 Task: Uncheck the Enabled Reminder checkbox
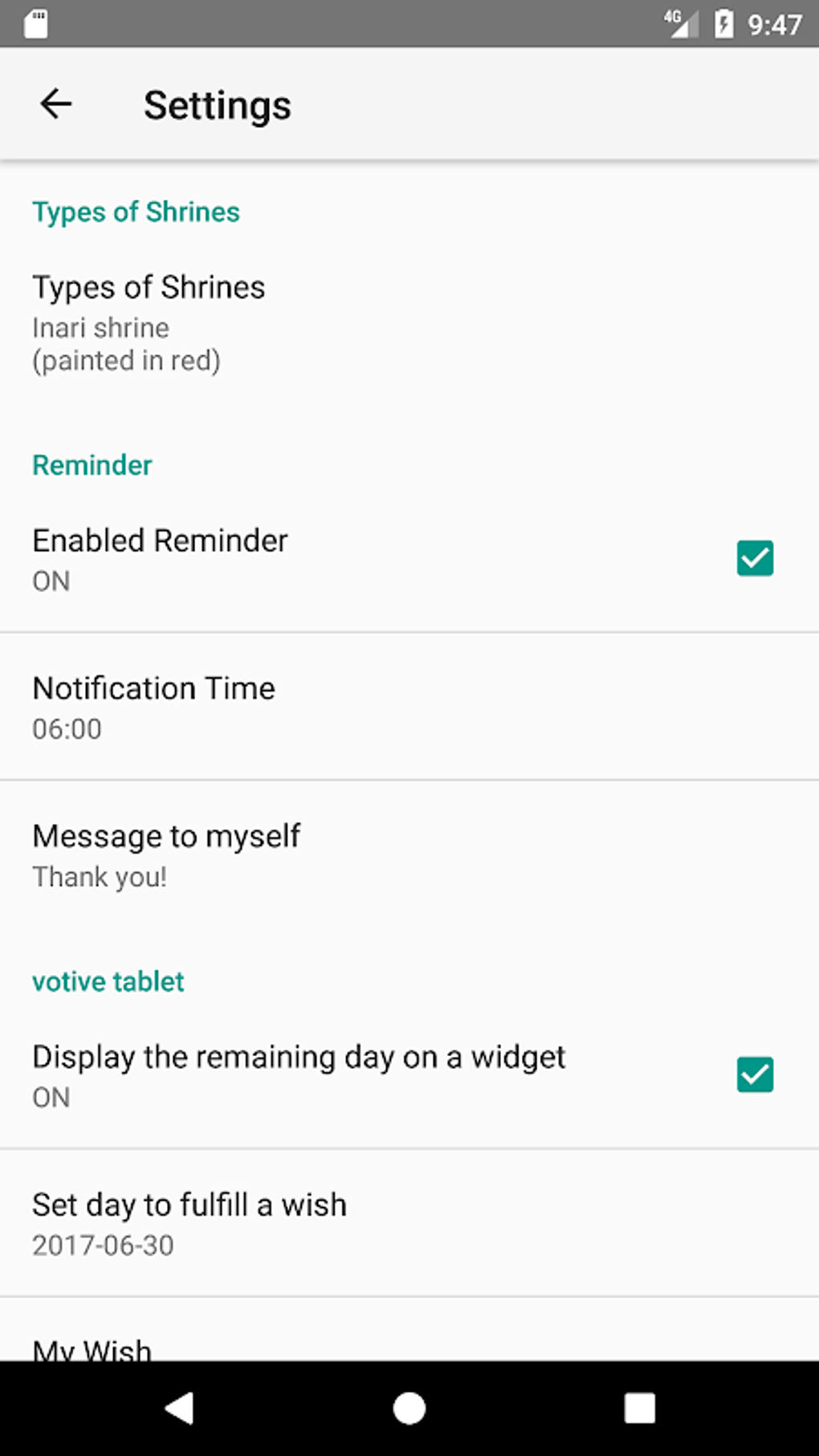click(755, 558)
